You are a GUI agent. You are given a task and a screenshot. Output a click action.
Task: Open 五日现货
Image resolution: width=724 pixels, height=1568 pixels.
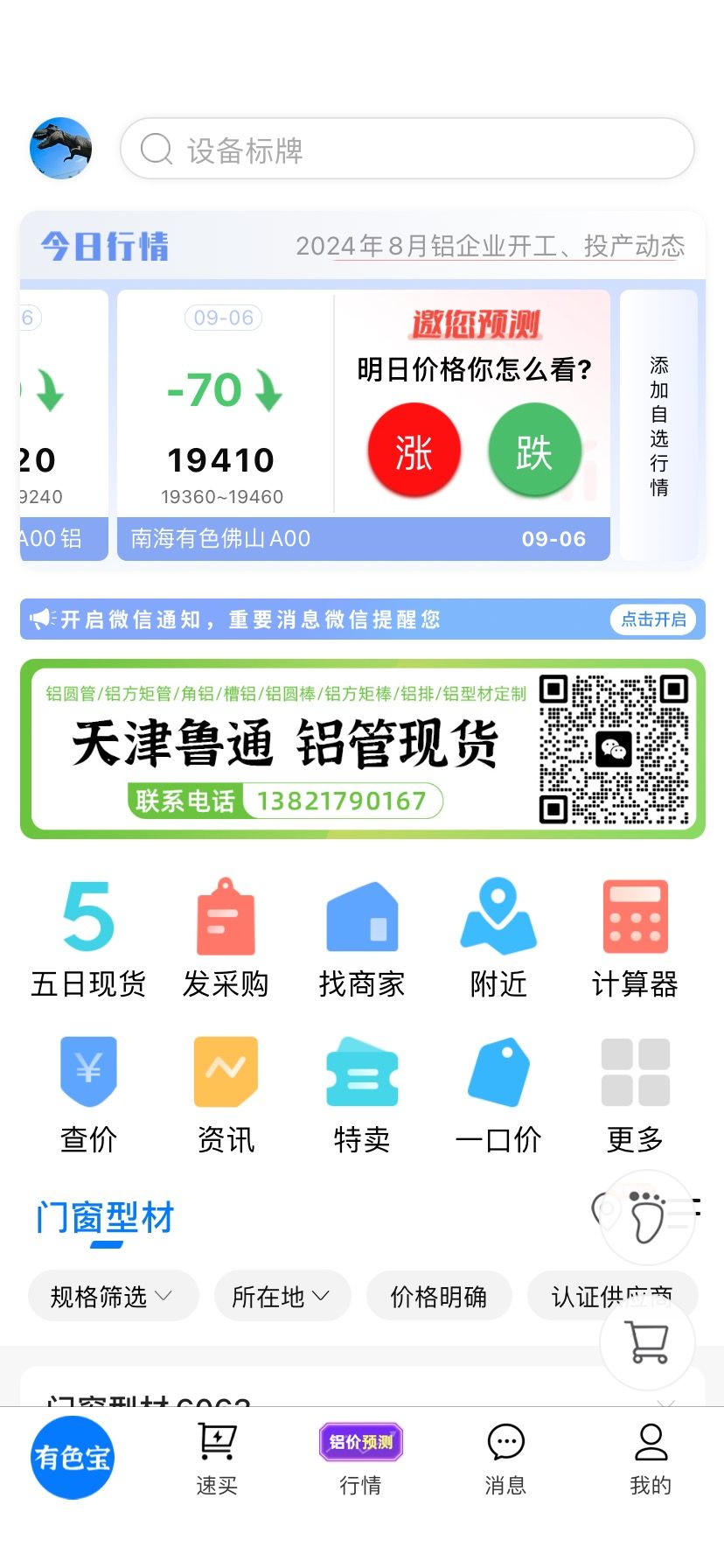[88, 940]
